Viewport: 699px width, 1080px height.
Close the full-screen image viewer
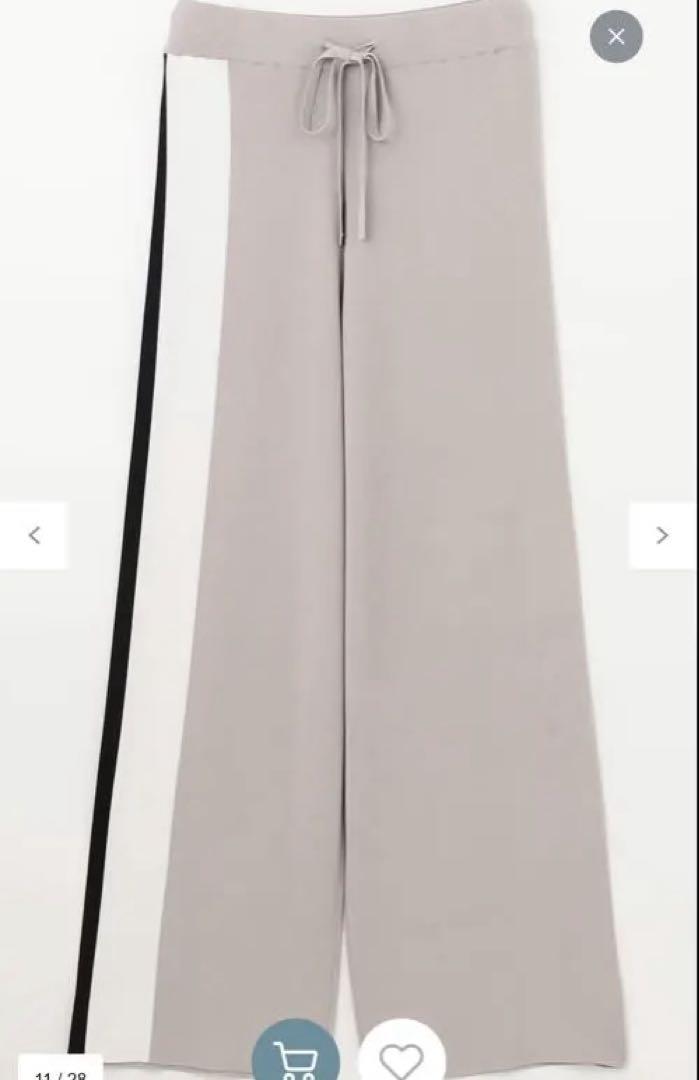pos(616,37)
